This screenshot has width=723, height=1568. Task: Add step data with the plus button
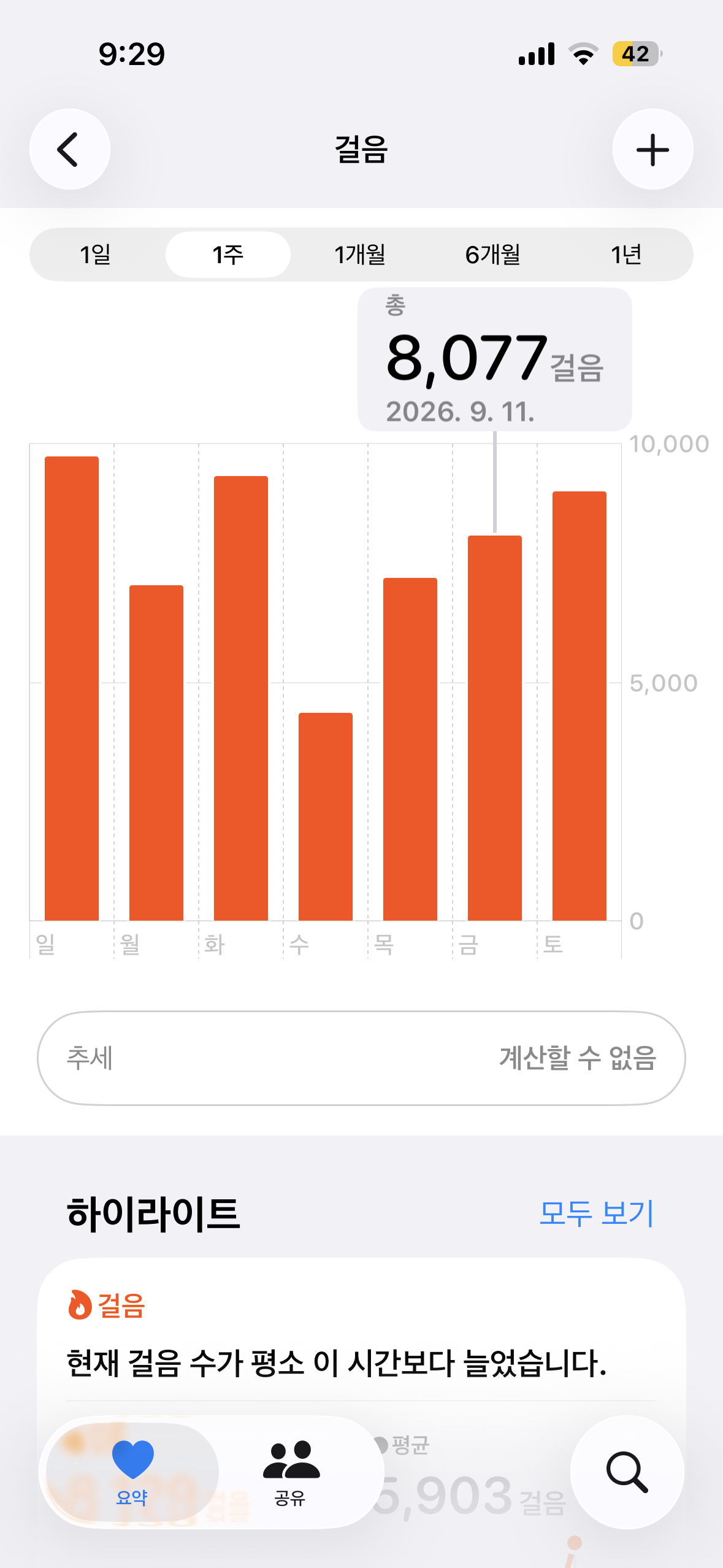652,149
